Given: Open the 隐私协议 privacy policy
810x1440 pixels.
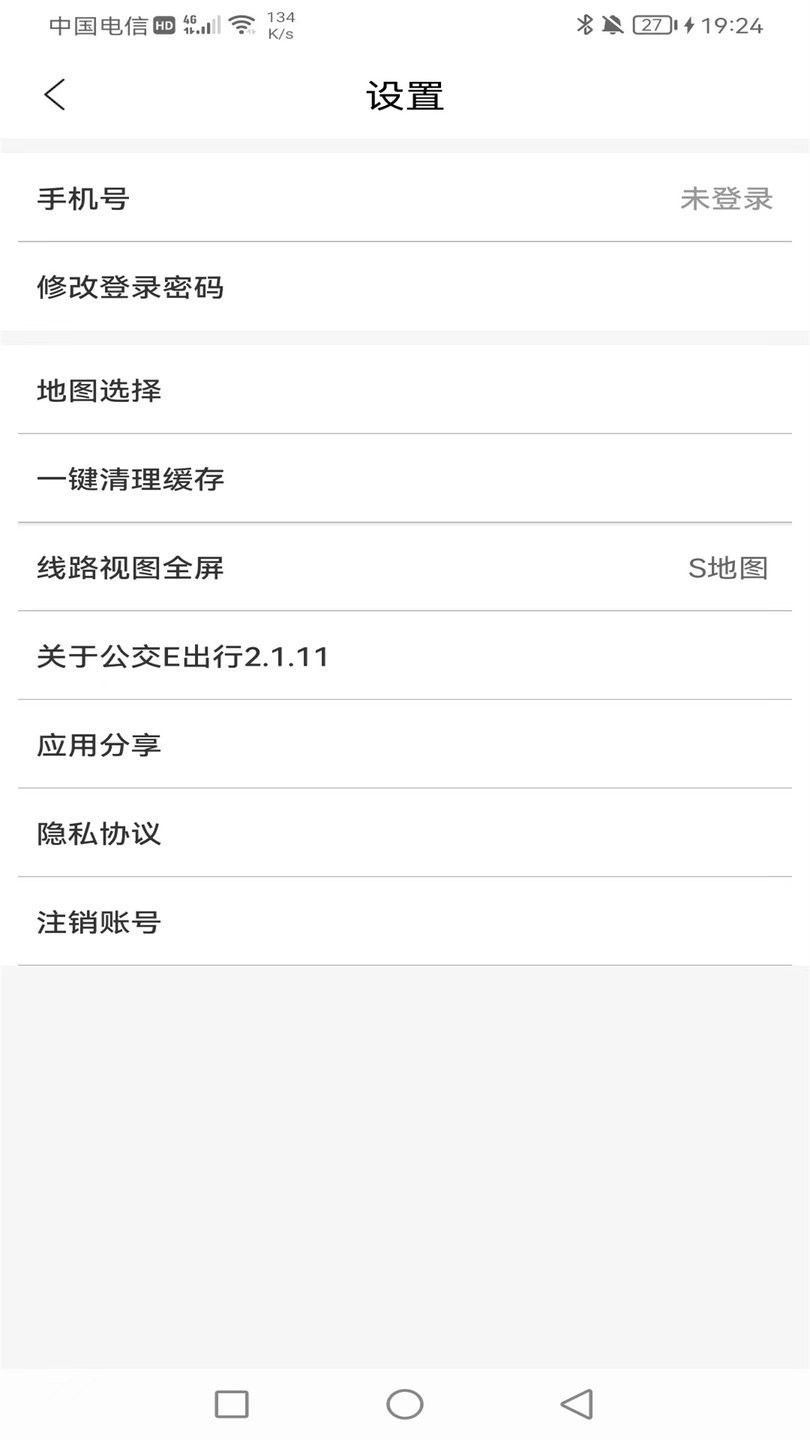Looking at the screenshot, I should (405, 832).
